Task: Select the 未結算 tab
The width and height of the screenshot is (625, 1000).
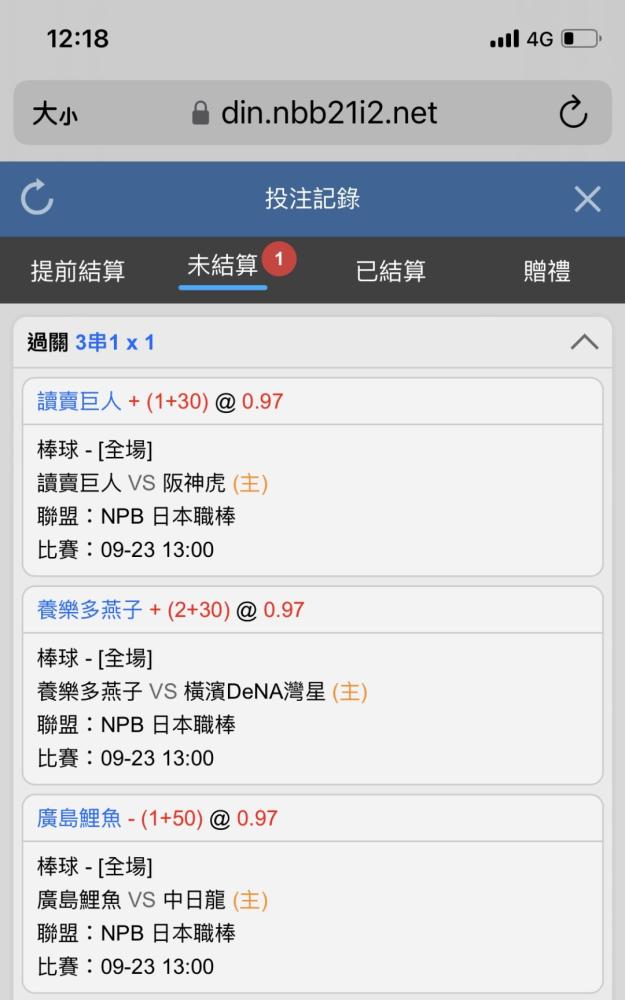Action: click(x=223, y=265)
